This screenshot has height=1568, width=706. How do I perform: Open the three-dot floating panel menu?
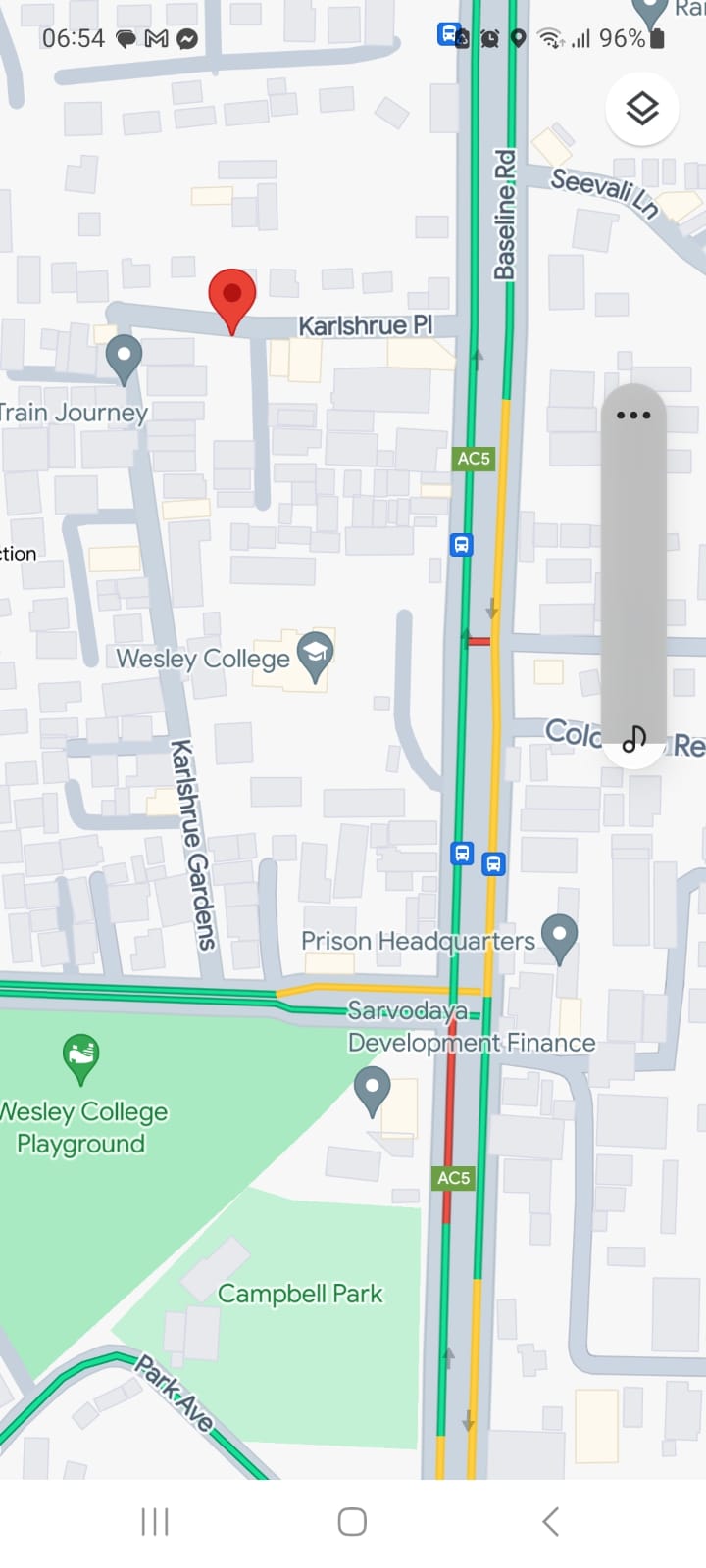click(633, 415)
